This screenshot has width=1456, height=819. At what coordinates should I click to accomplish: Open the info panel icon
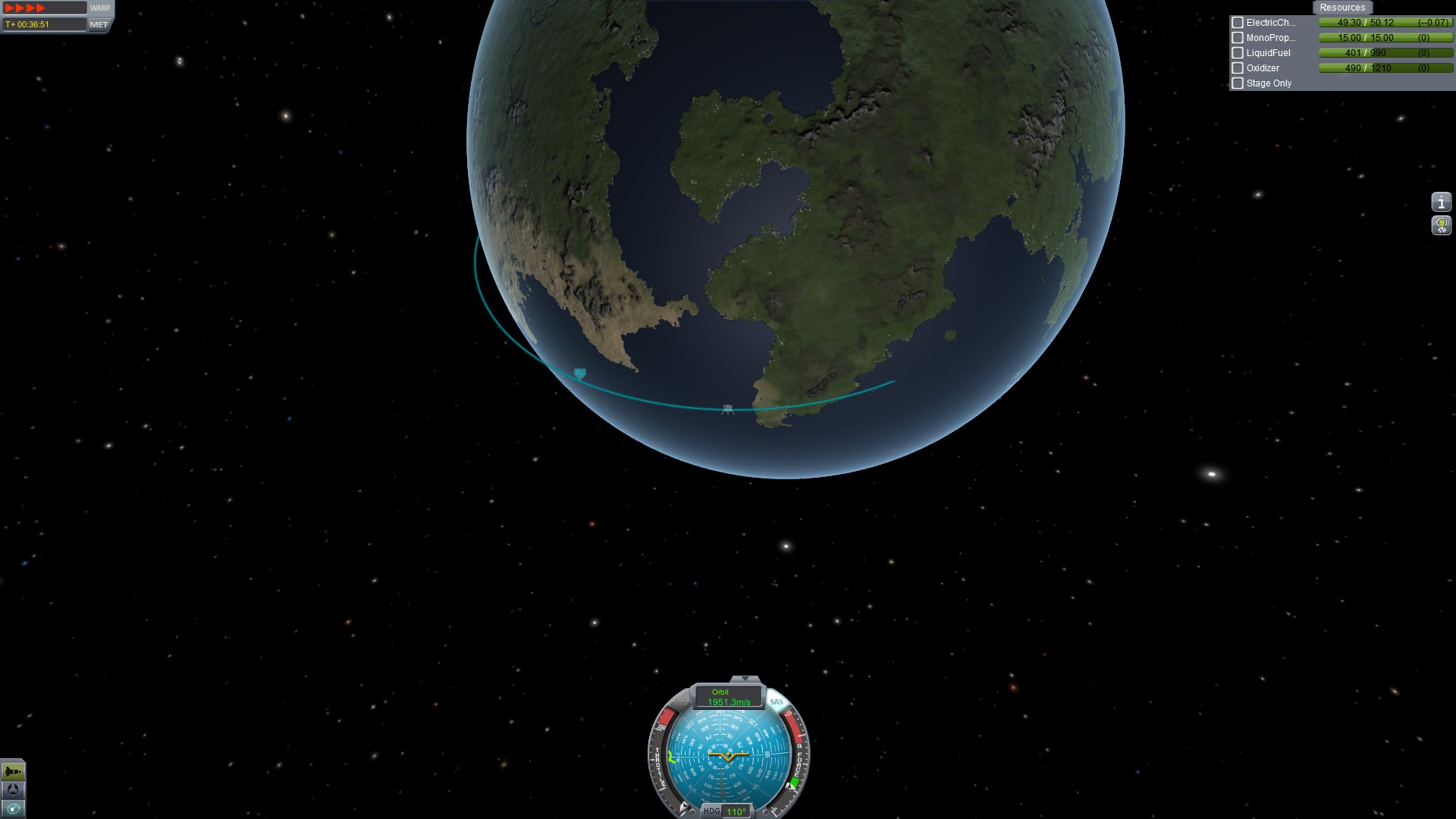(x=1441, y=202)
